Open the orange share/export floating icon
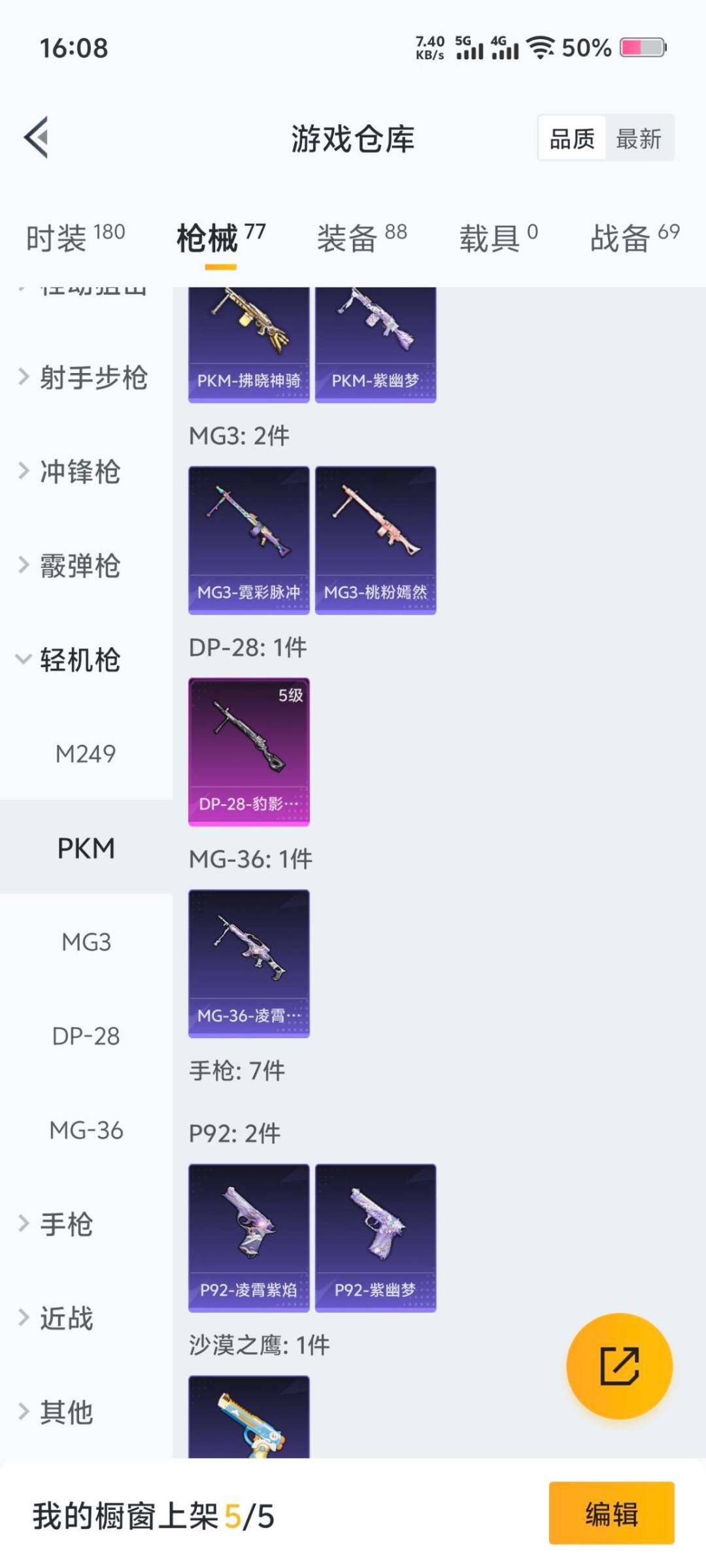The width and height of the screenshot is (706, 1568). click(x=618, y=1364)
